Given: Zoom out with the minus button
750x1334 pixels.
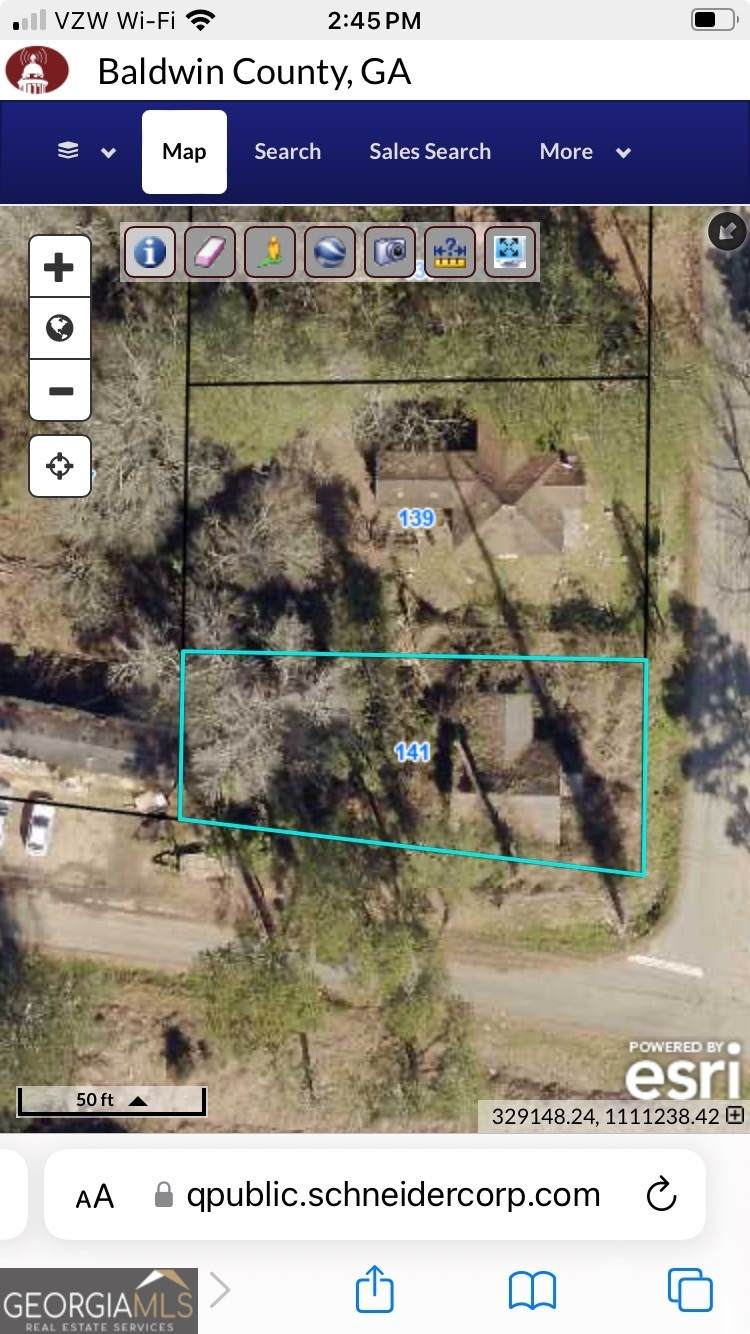Looking at the screenshot, I should click(60, 390).
